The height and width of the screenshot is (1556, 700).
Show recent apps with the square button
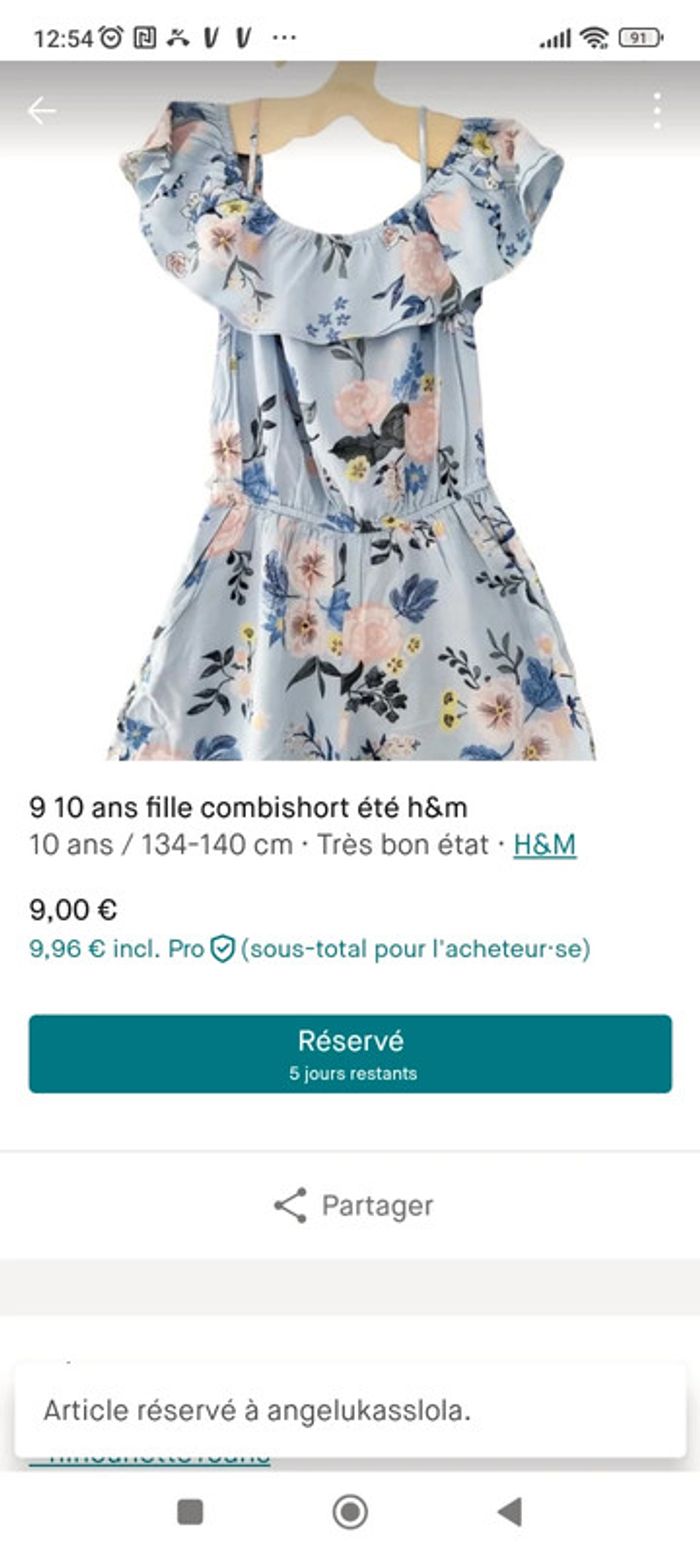(x=190, y=1511)
